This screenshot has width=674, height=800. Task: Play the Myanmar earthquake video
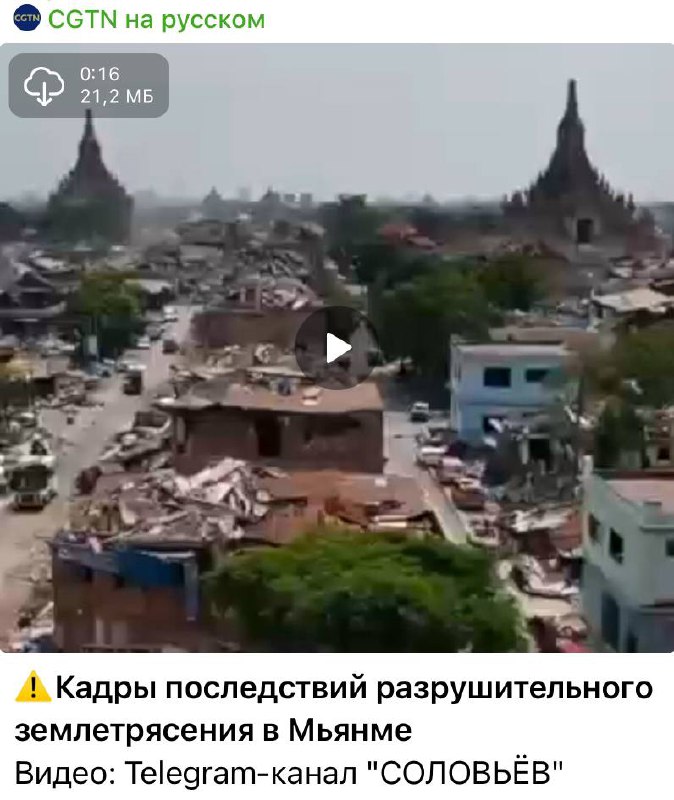pos(337,347)
